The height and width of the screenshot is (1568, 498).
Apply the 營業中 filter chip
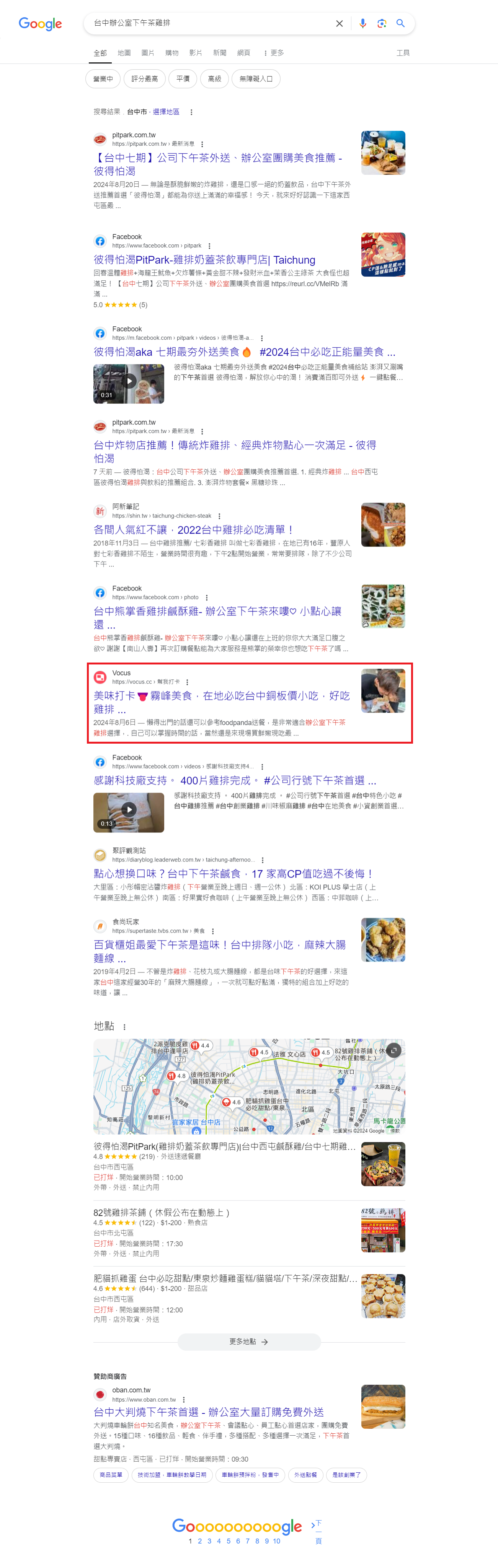(x=103, y=78)
